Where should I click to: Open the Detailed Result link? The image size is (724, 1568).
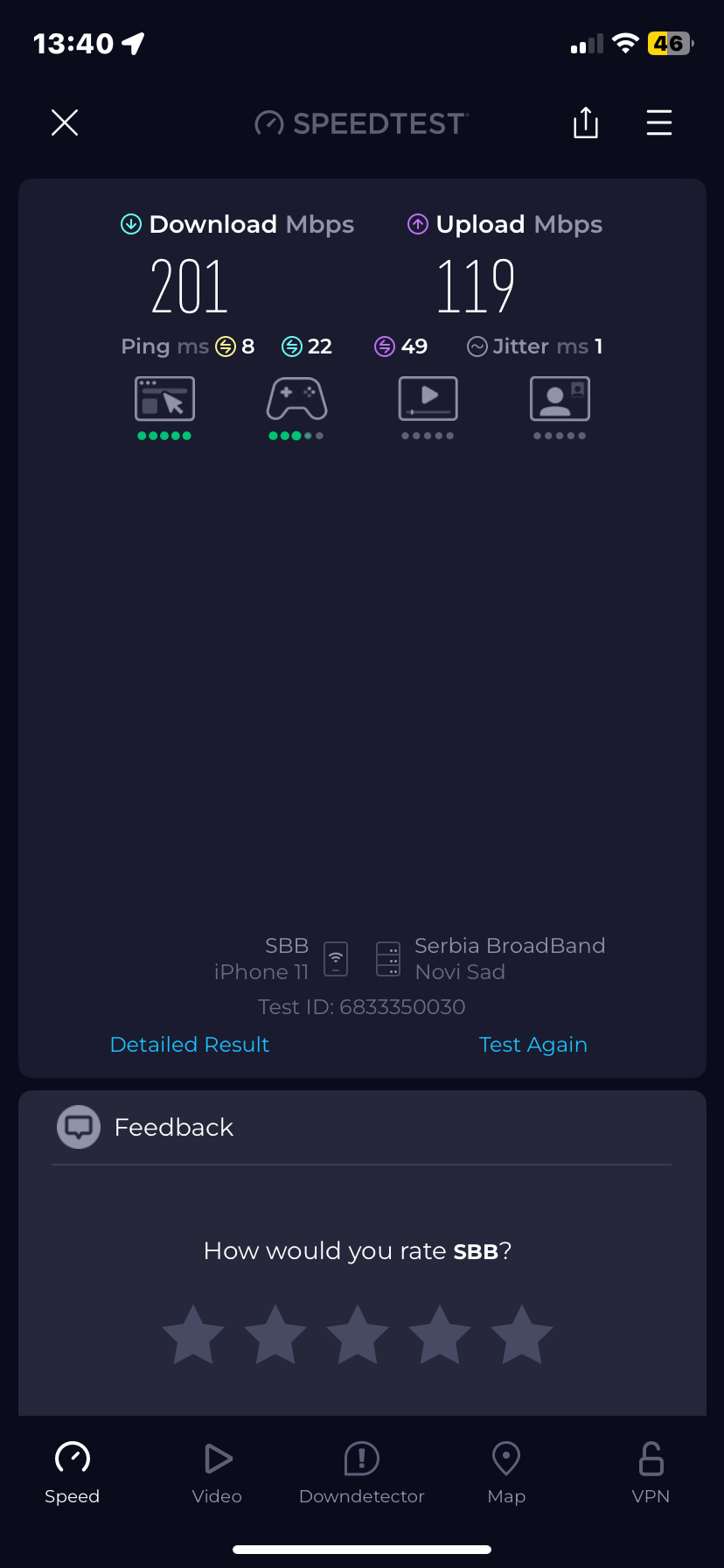pyautogui.click(x=190, y=1044)
